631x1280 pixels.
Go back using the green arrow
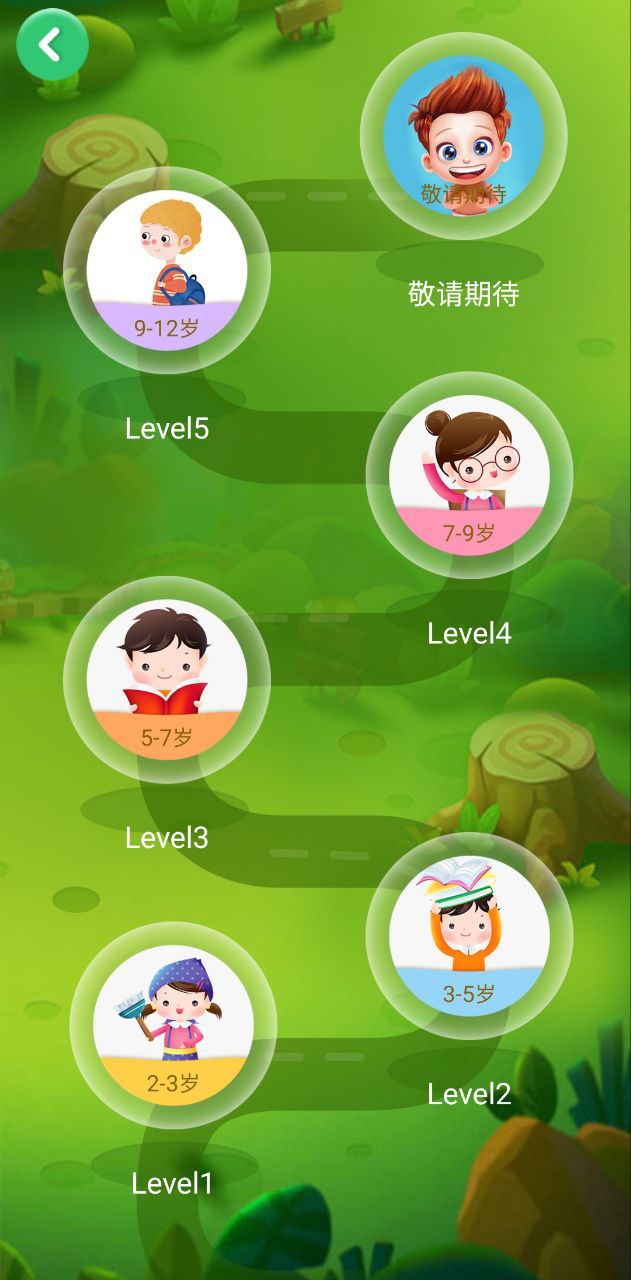tap(52, 44)
